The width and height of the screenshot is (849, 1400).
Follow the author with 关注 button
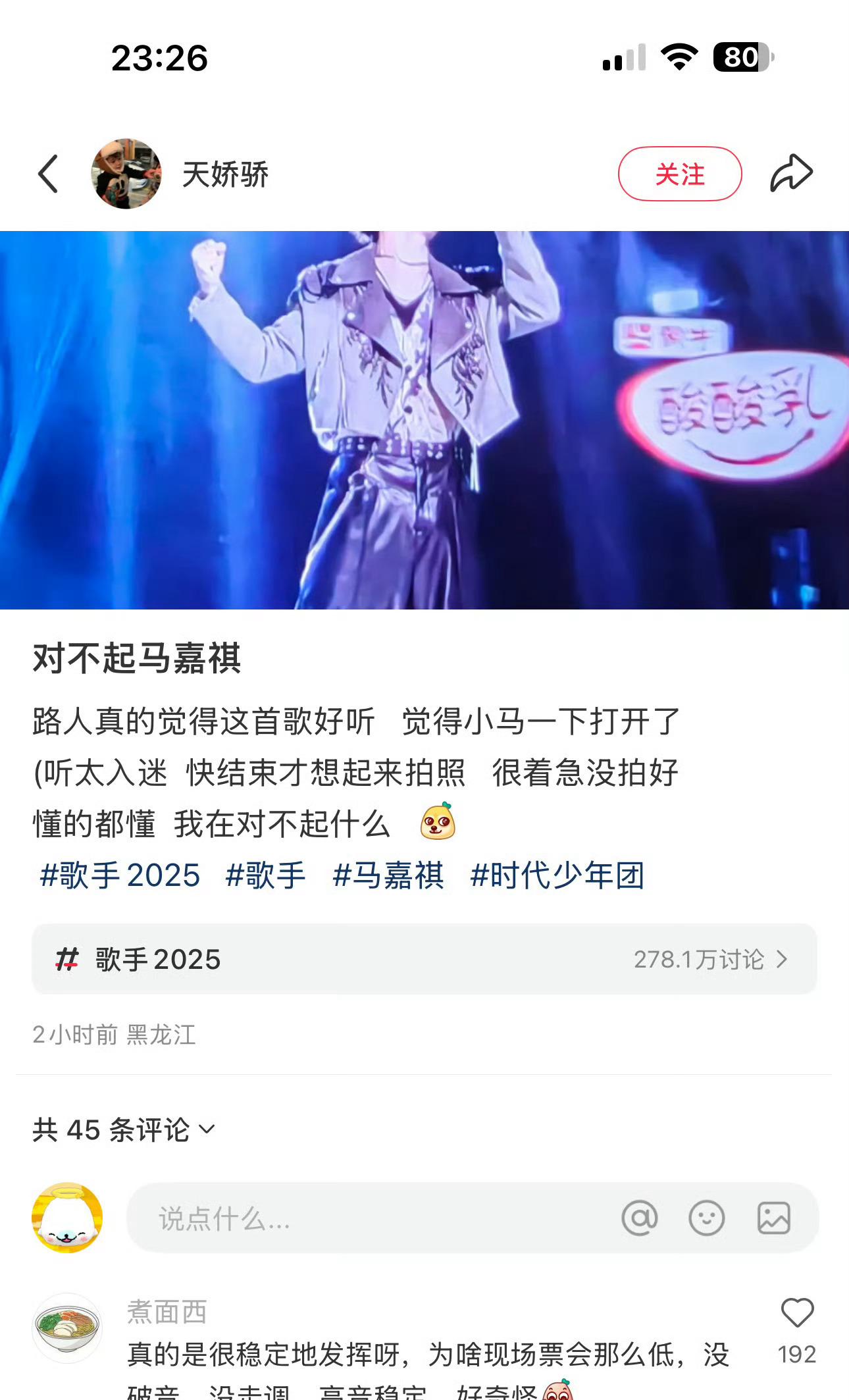click(680, 174)
